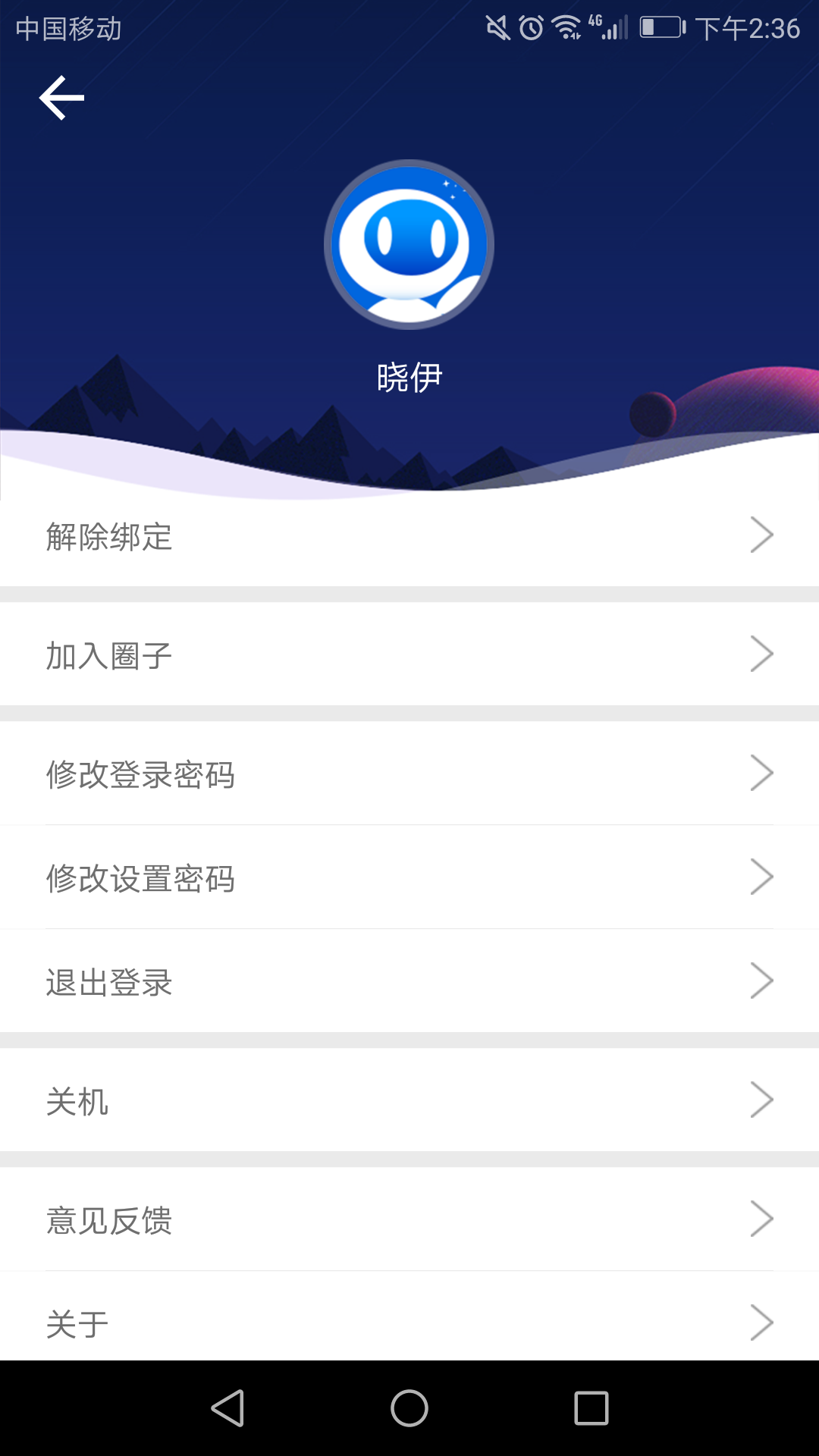
Task: Tap the system home button
Action: 409,1408
